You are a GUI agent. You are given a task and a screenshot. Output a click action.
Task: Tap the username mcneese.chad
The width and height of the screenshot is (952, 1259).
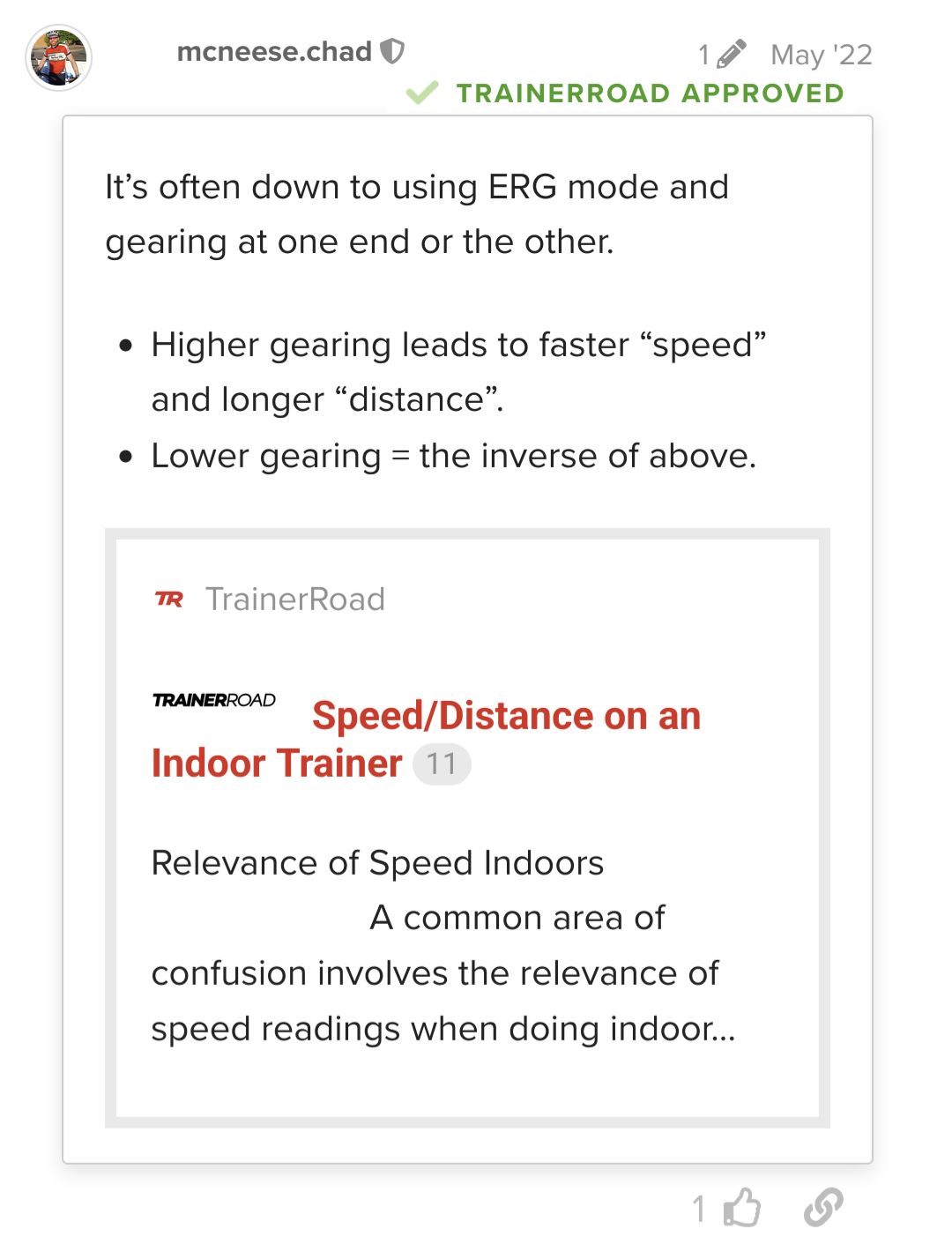(x=274, y=52)
